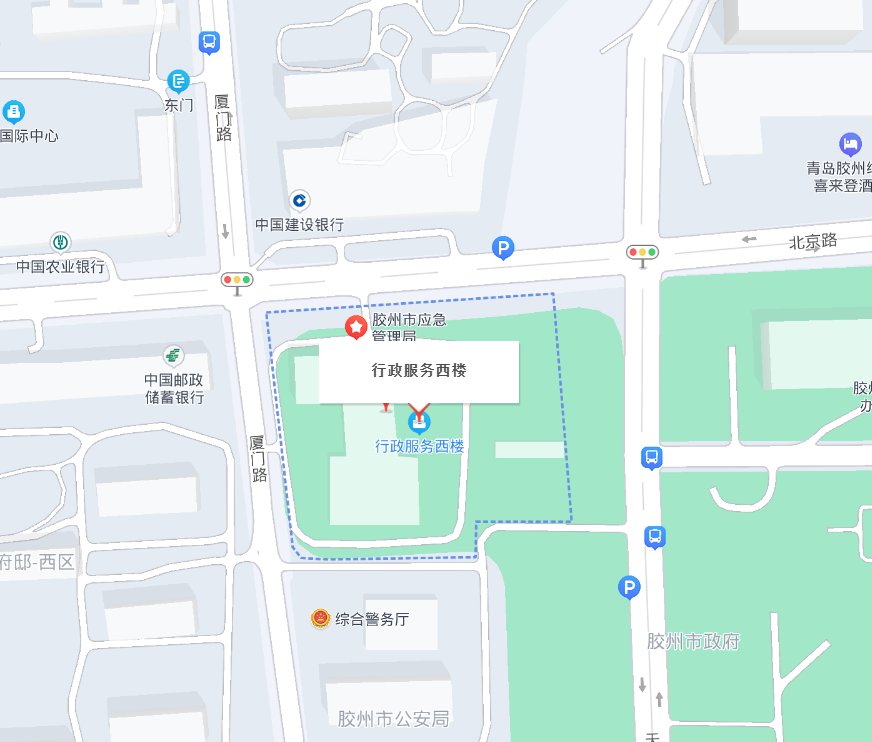Select the 国际中心 marker
The width and height of the screenshot is (872, 742).
13,110
